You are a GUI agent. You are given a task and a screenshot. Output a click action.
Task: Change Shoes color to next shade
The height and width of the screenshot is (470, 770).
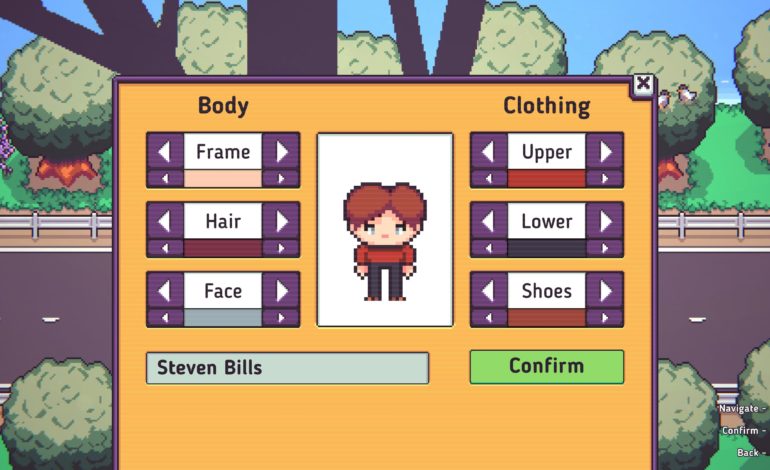point(605,318)
